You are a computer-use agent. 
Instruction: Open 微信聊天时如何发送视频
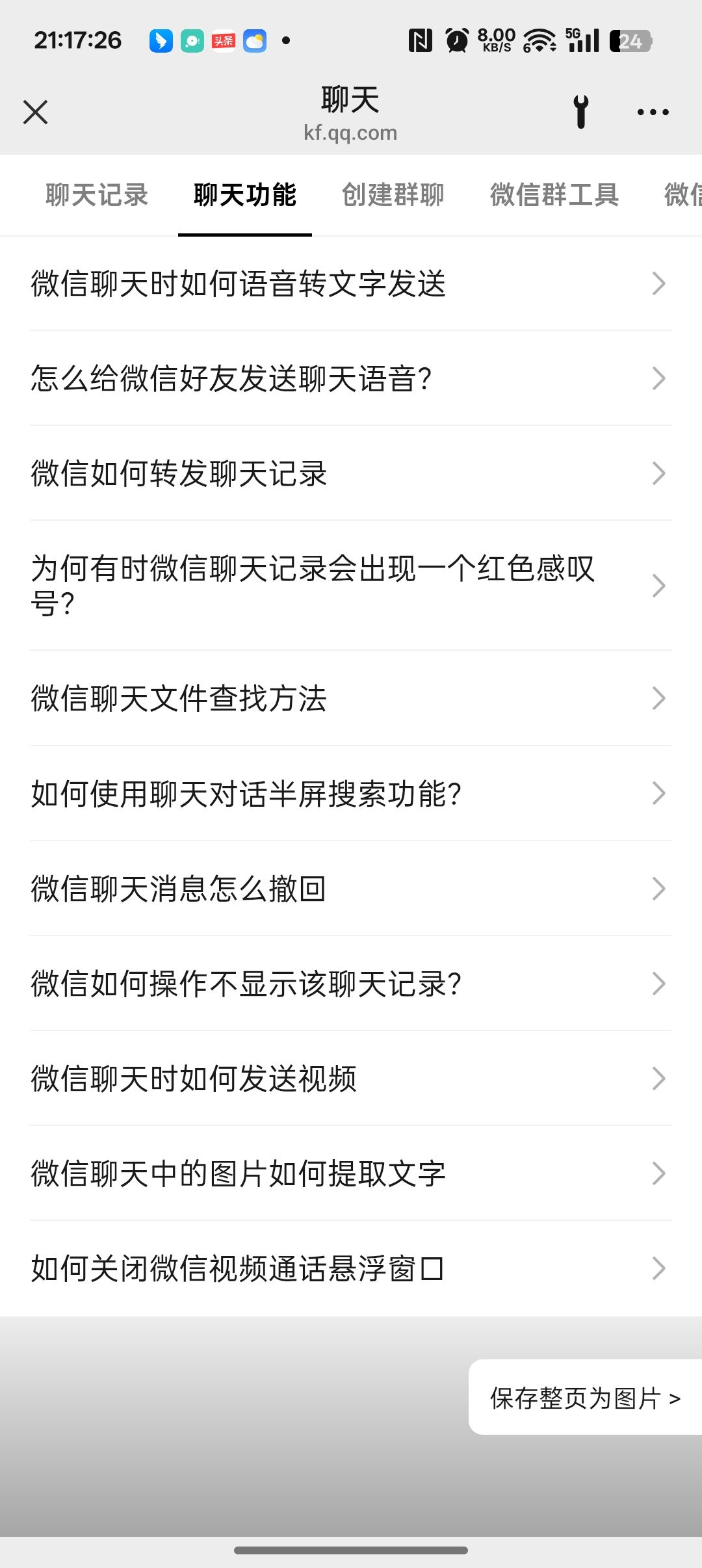pos(351,1078)
